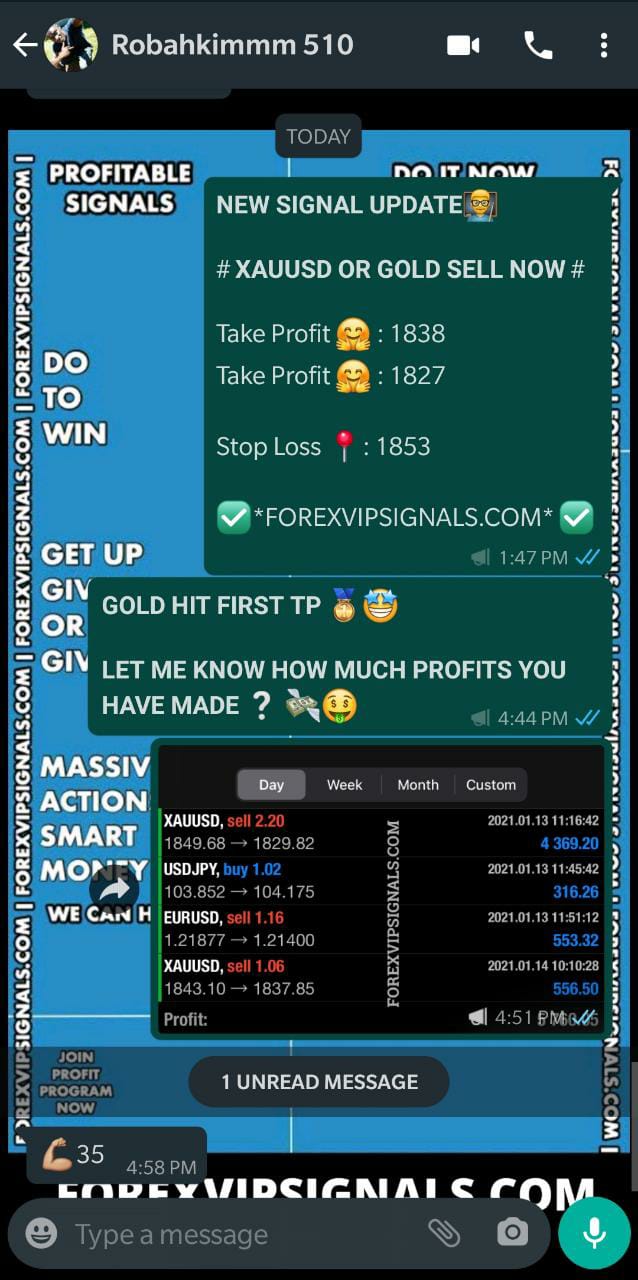
Task: Open the trade results screenshot image
Action: coord(380,890)
